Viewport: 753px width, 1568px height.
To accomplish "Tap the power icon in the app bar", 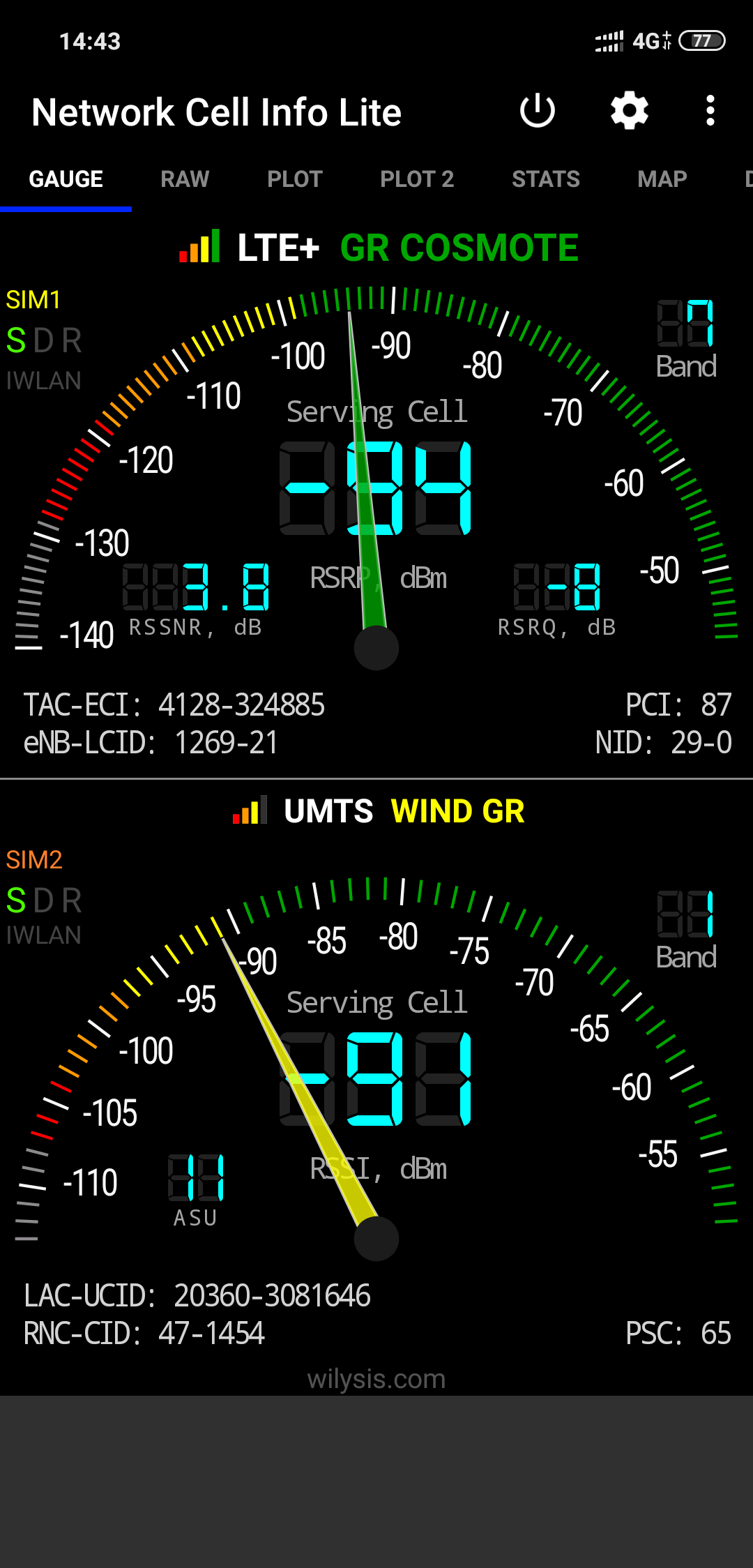I will 537,111.
